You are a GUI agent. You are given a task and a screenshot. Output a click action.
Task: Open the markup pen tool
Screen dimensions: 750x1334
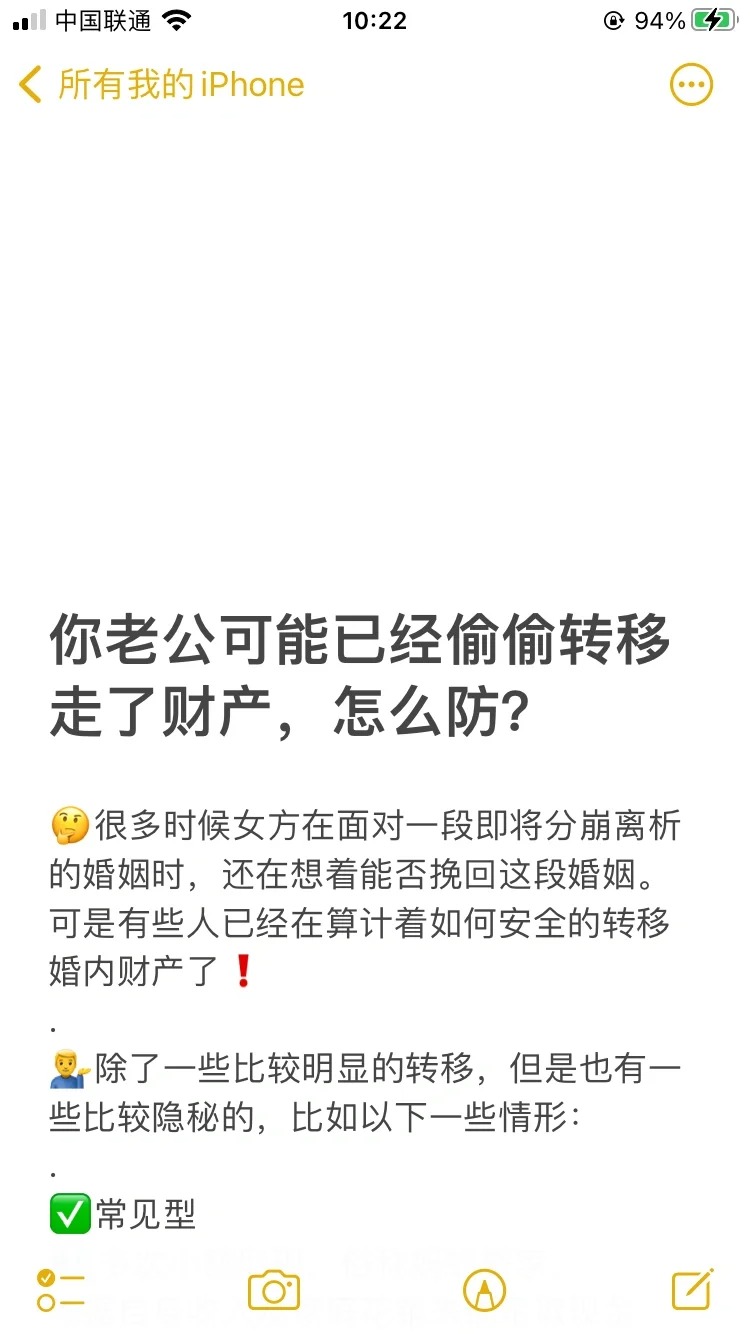484,1290
